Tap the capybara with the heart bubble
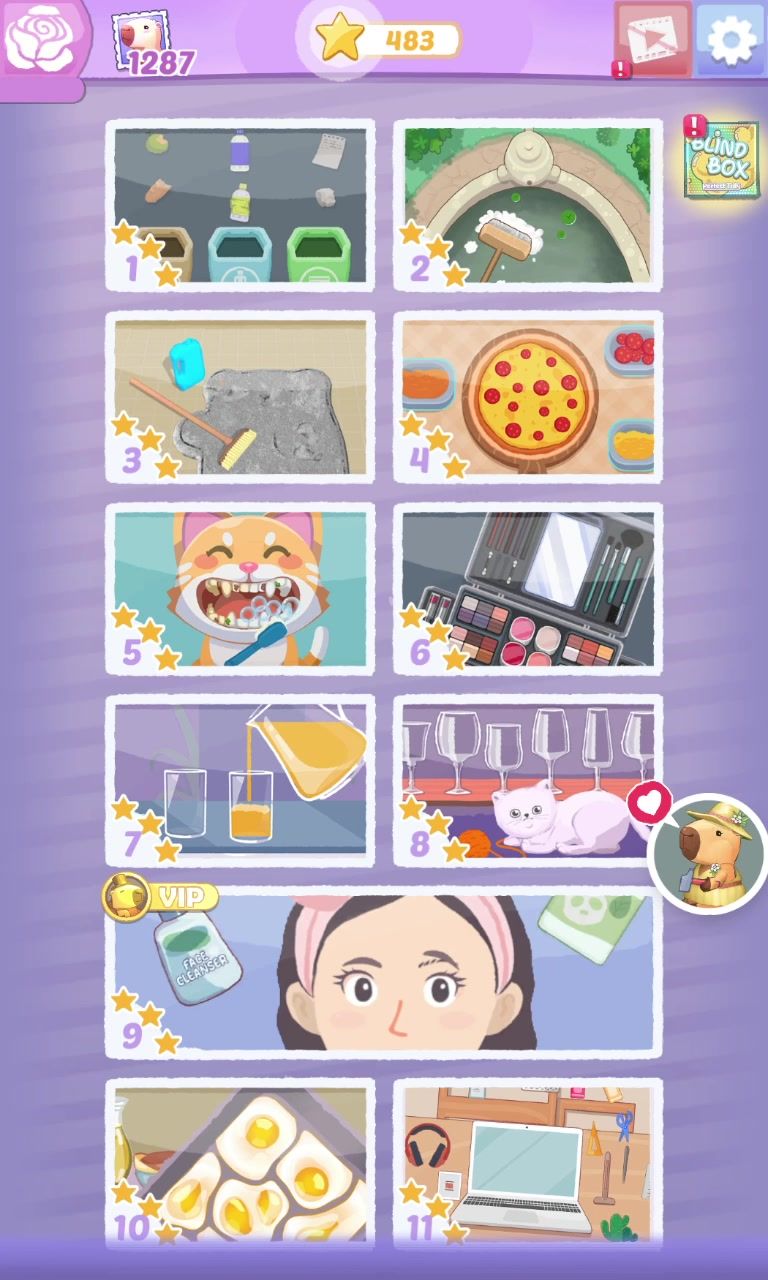The height and width of the screenshot is (1280, 768). pos(709,853)
